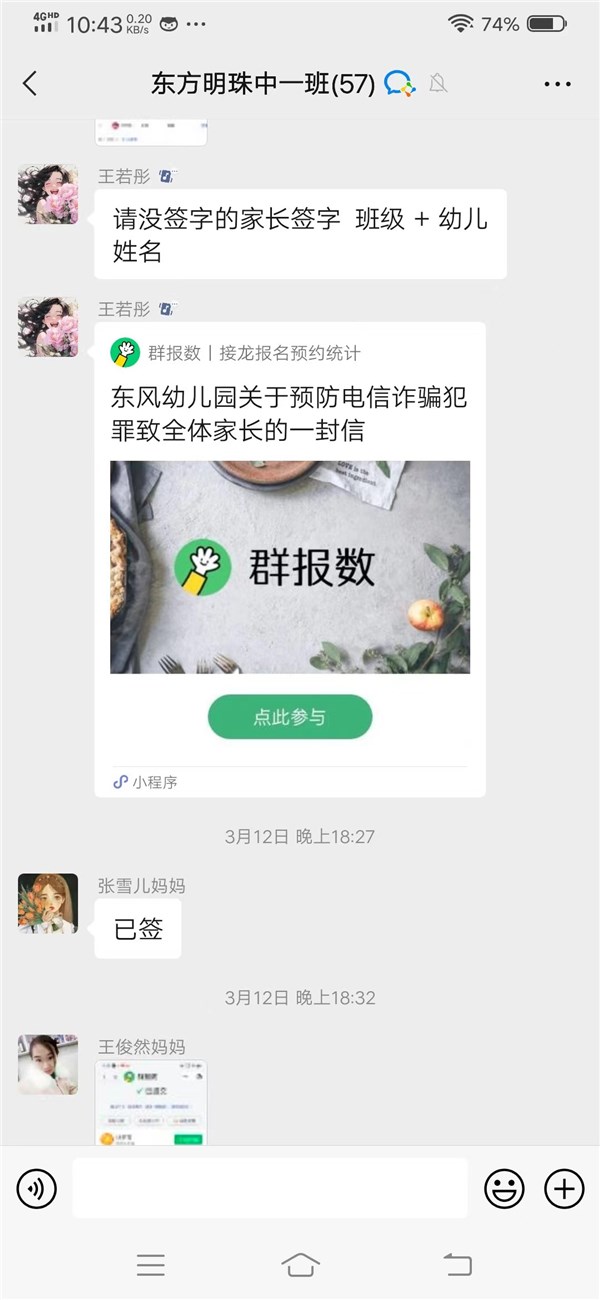
Task: Open recent apps from navigation bar
Action: point(151,1265)
